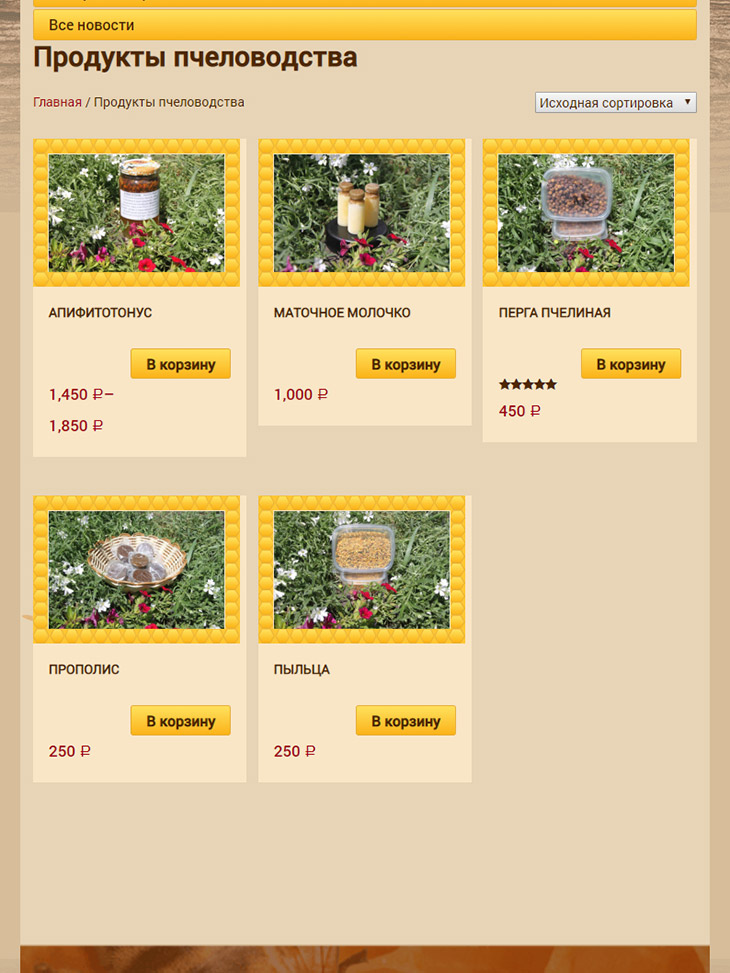Image resolution: width=730 pixels, height=973 pixels.
Task: Open the Перга пчелиная product image
Action: (x=587, y=212)
